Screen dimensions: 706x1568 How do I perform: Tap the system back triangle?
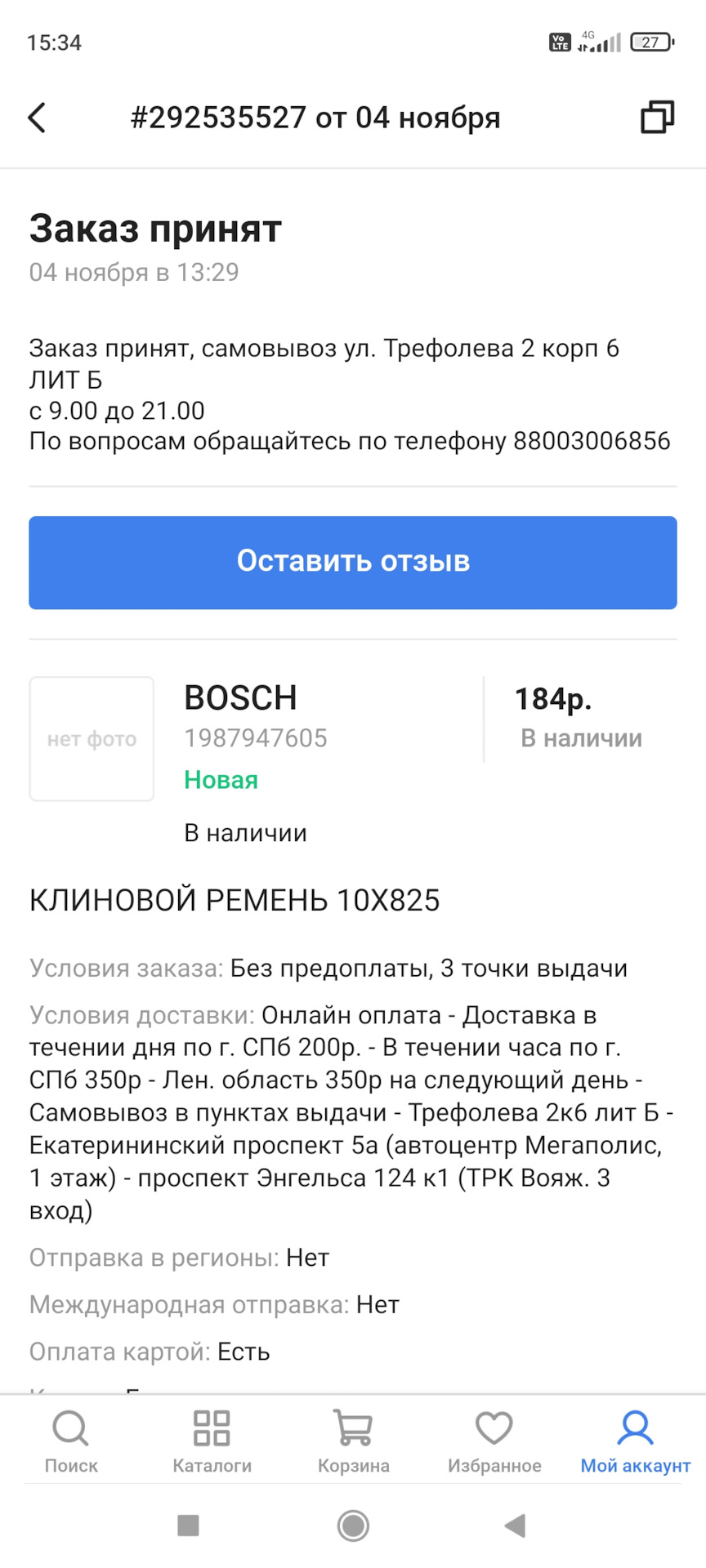pyautogui.click(x=515, y=1525)
